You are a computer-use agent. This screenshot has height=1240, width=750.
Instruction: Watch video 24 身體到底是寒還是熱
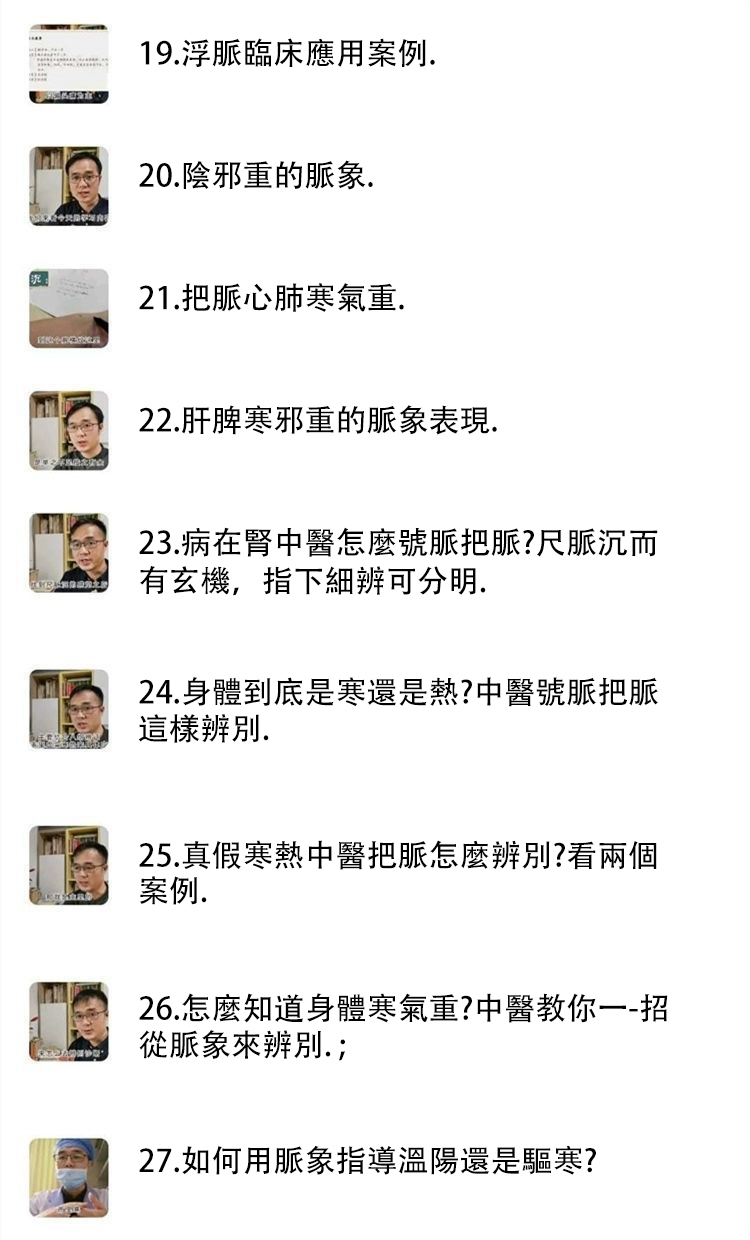(397, 709)
